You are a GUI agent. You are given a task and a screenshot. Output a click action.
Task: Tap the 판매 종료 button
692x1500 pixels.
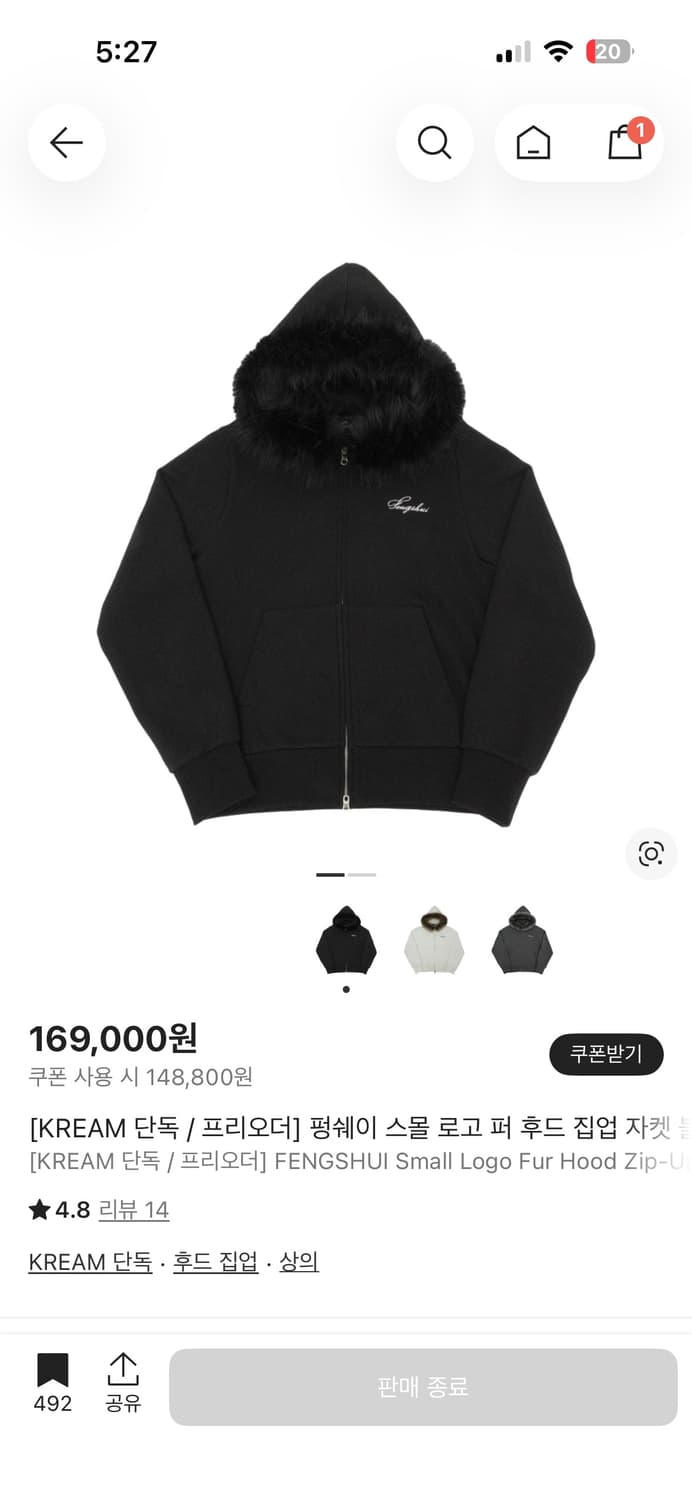point(423,1387)
